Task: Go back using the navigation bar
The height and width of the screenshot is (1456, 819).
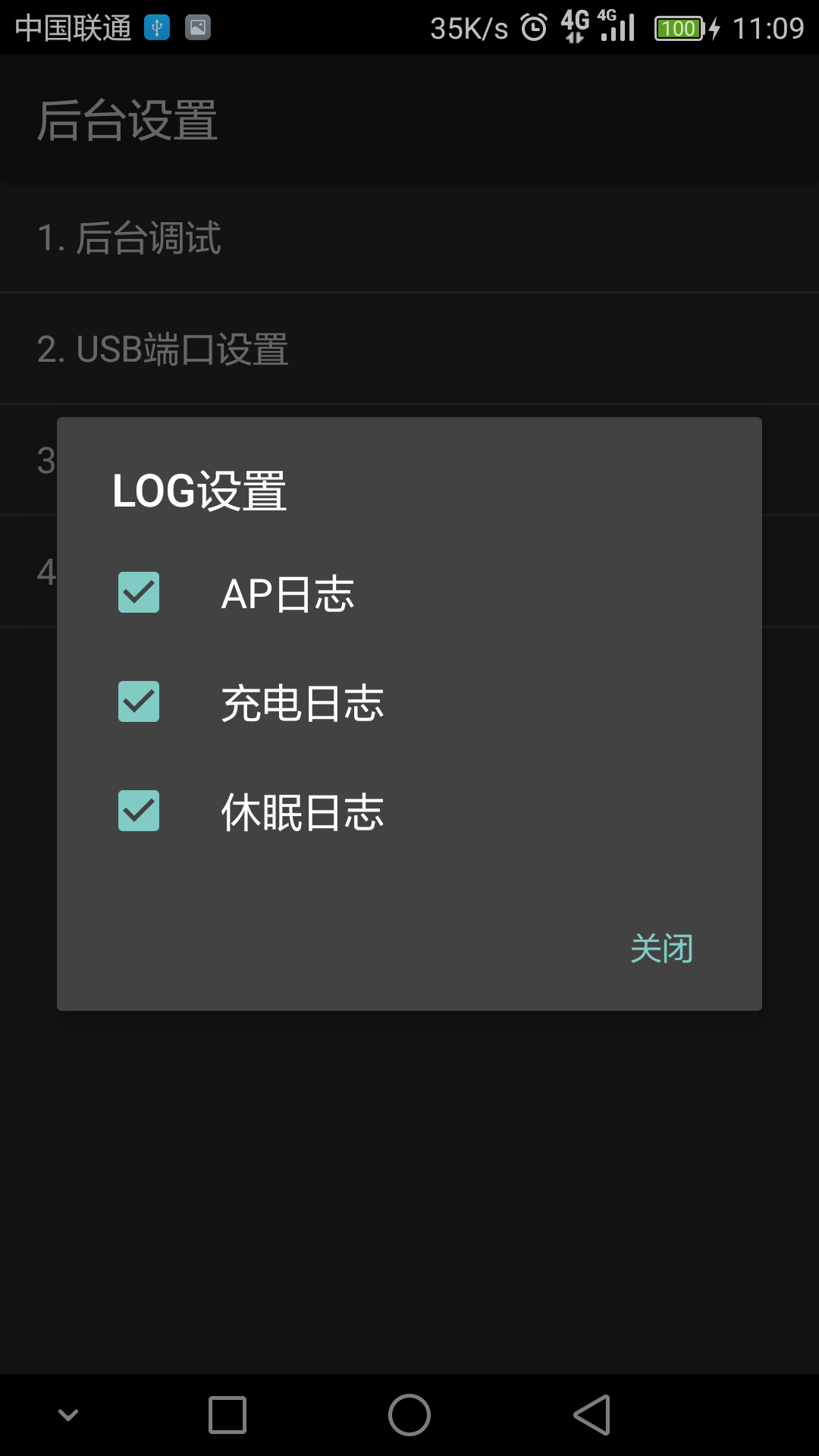Action: coord(591,1415)
